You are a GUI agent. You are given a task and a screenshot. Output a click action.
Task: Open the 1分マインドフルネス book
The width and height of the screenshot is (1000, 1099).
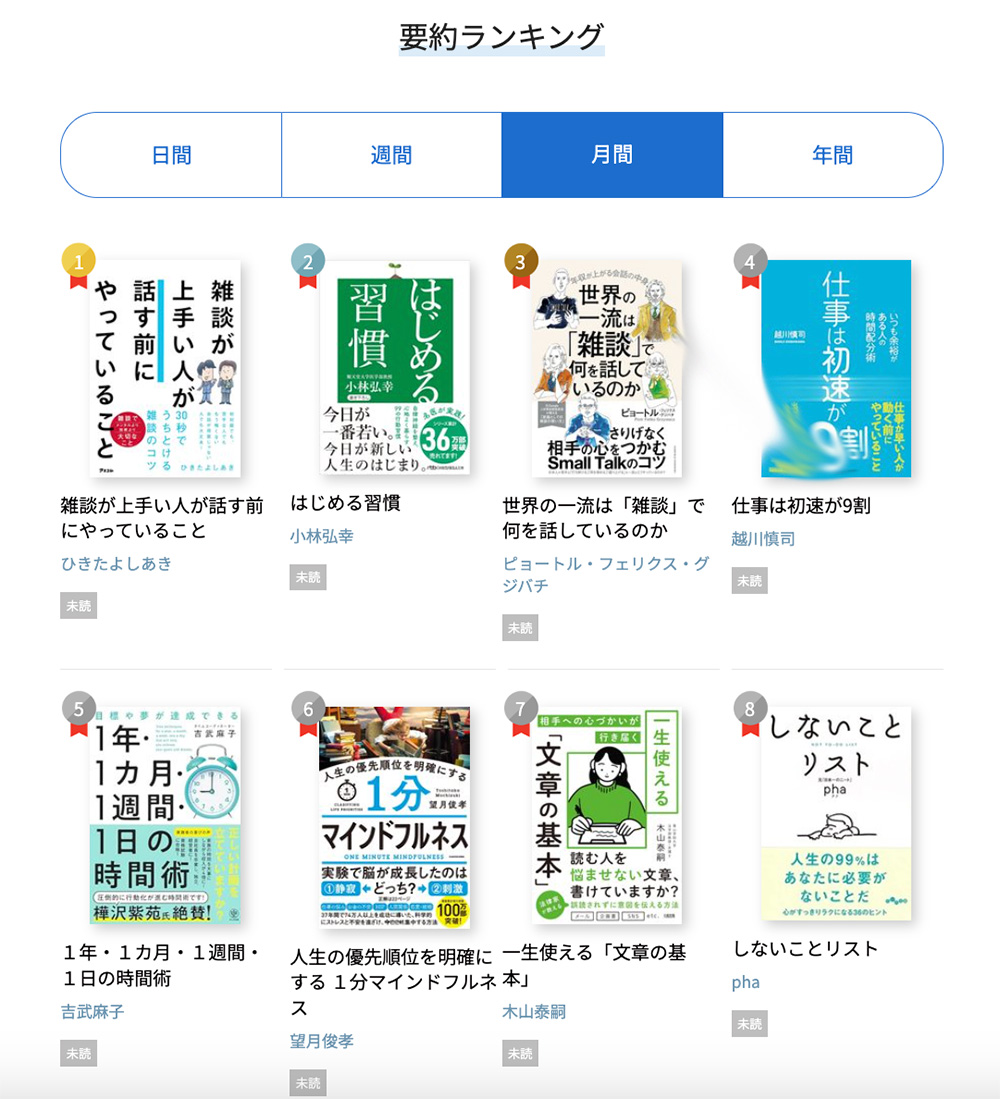394,814
